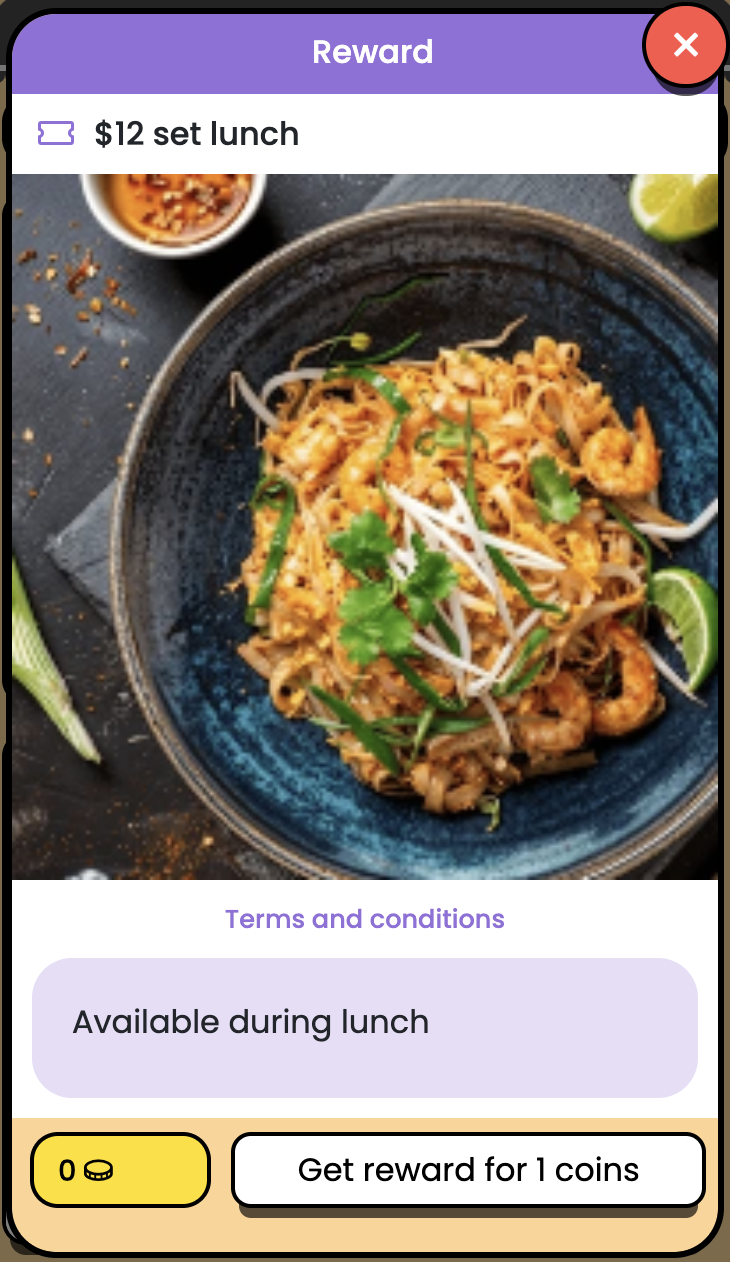
Task: Open the coin balance button
Action: [x=120, y=1170]
